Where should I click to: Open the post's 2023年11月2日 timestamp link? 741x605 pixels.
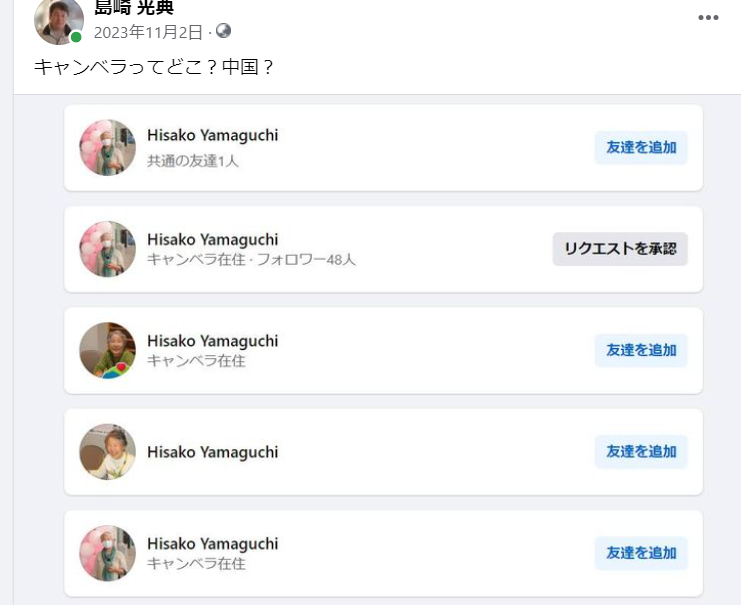tap(148, 32)
